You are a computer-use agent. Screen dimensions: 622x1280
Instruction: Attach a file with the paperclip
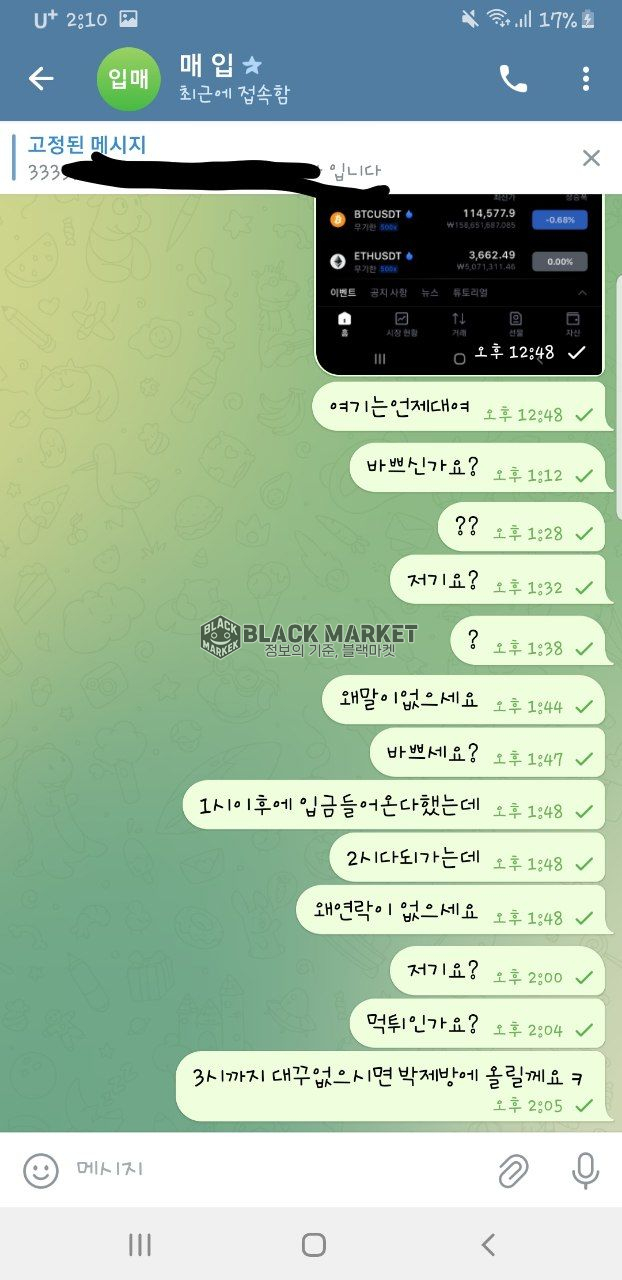(513, 1170)
